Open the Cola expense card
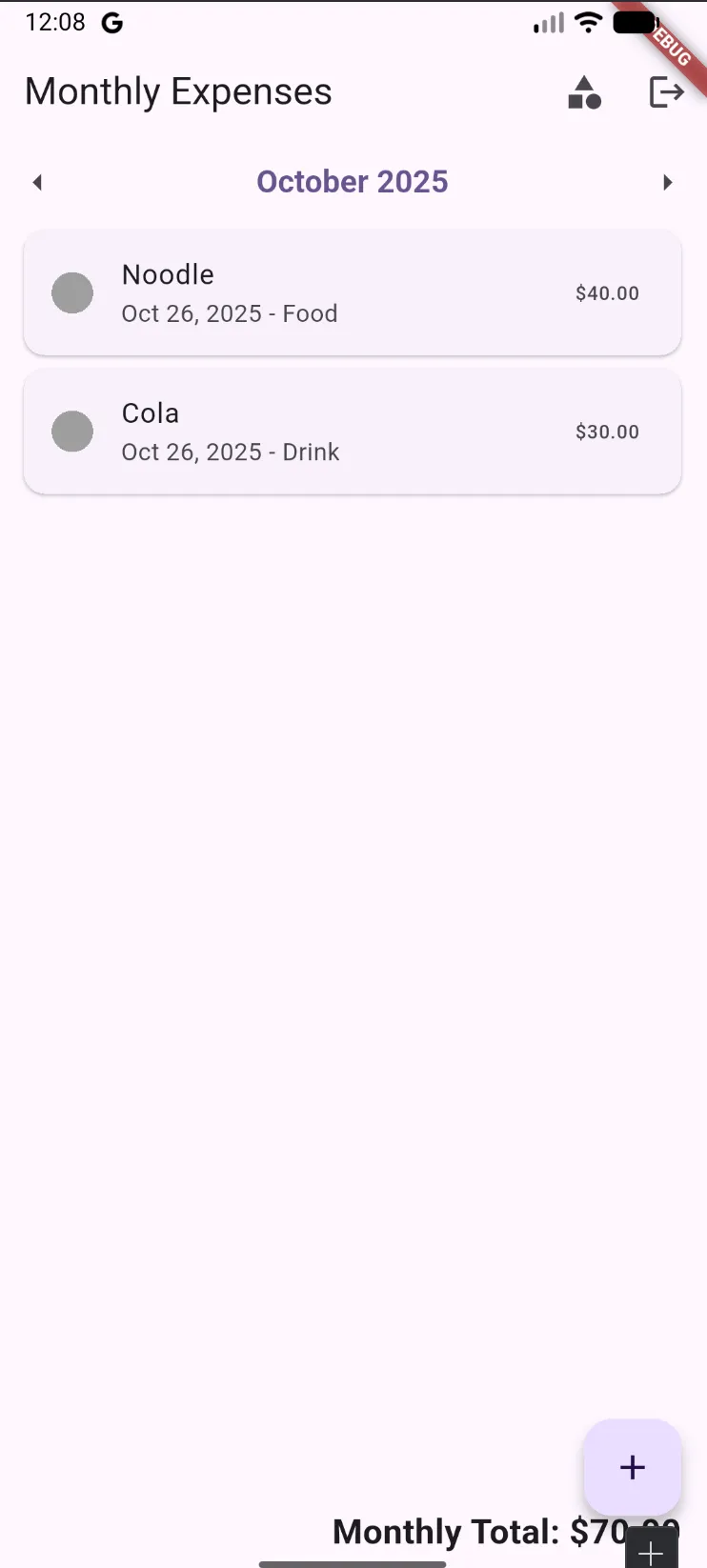The height and width of the screenshot is (1568, 707). click(353, 432)
